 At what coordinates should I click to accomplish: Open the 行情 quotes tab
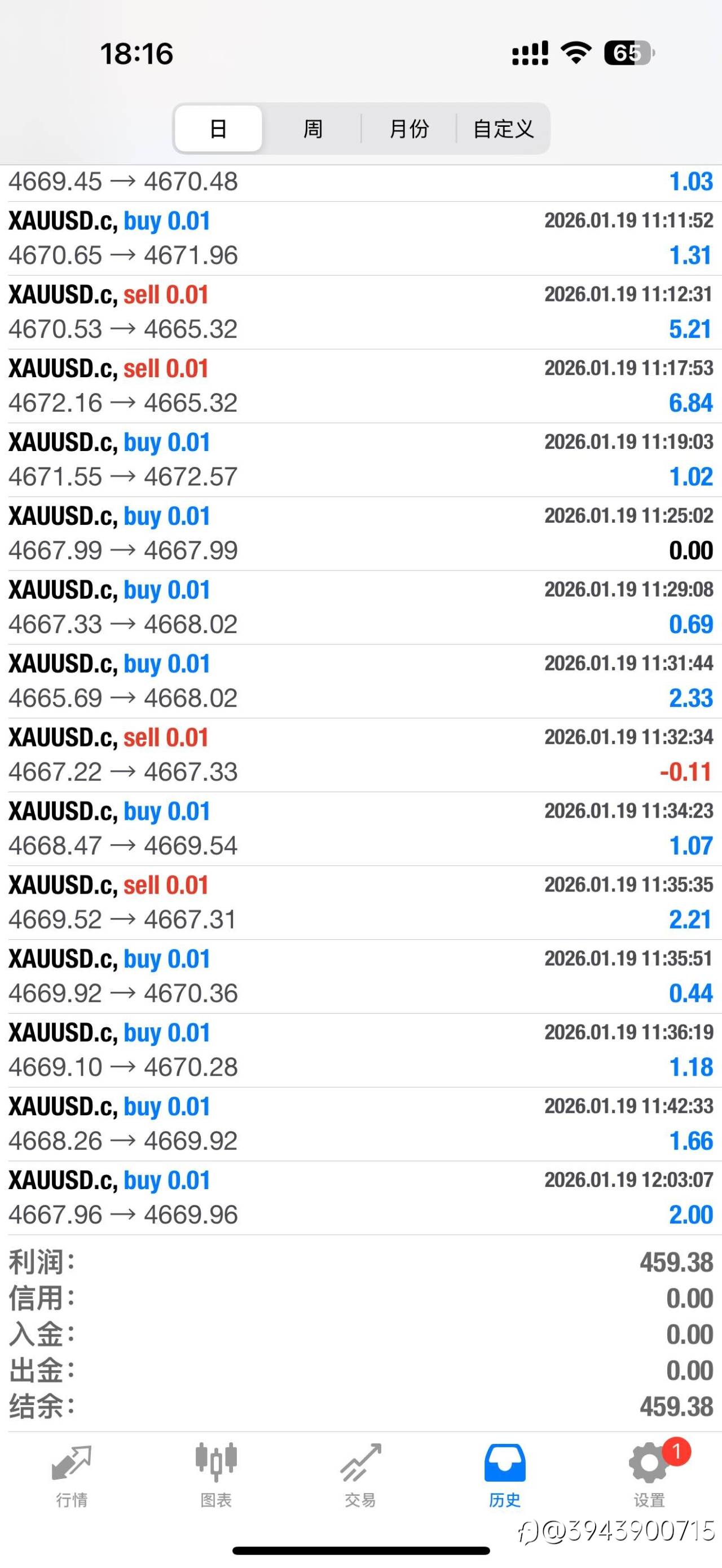click(x=72, y=1474)
